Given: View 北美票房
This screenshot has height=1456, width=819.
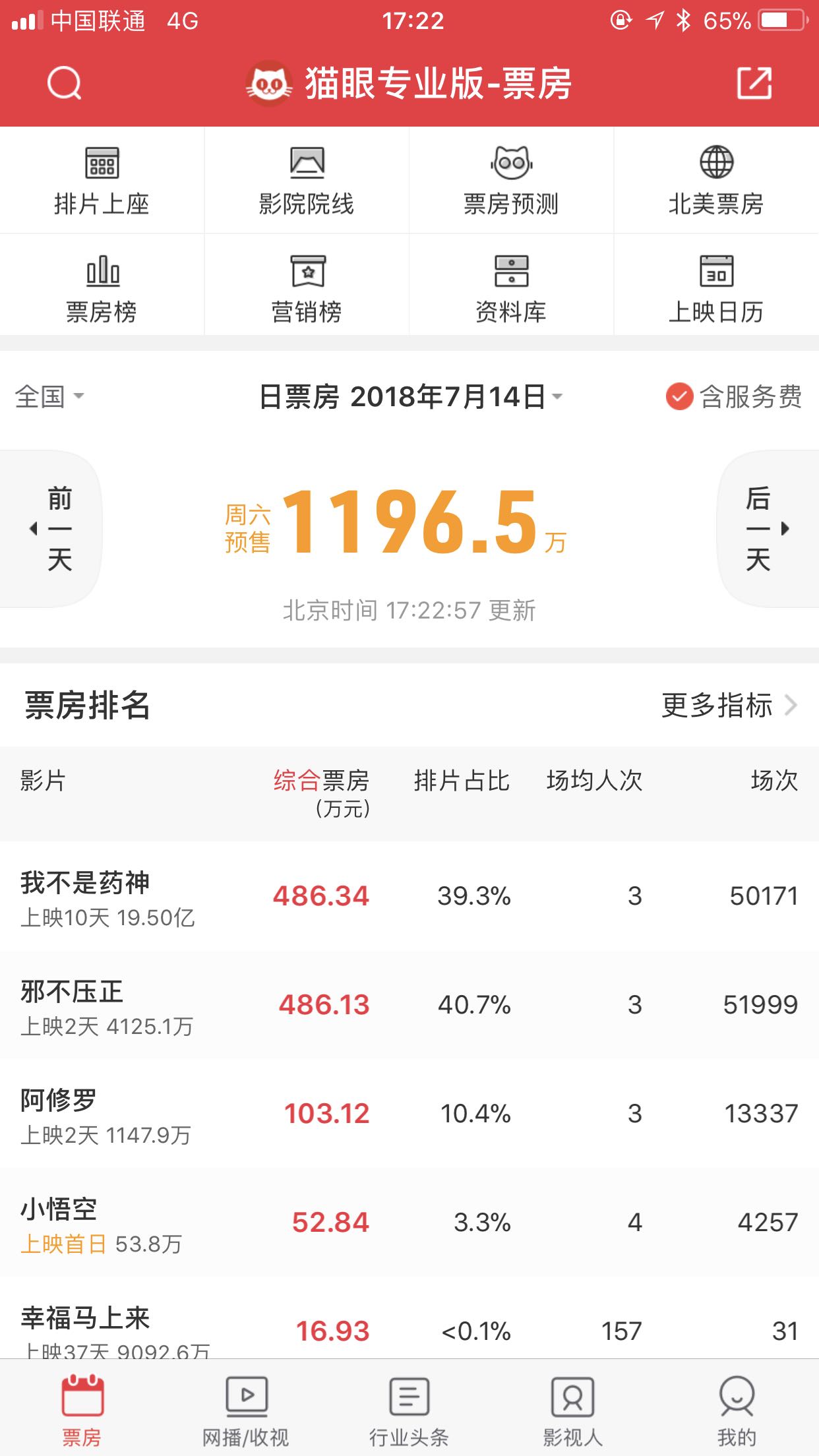Looking at the screenshot, I should (717, 180).
